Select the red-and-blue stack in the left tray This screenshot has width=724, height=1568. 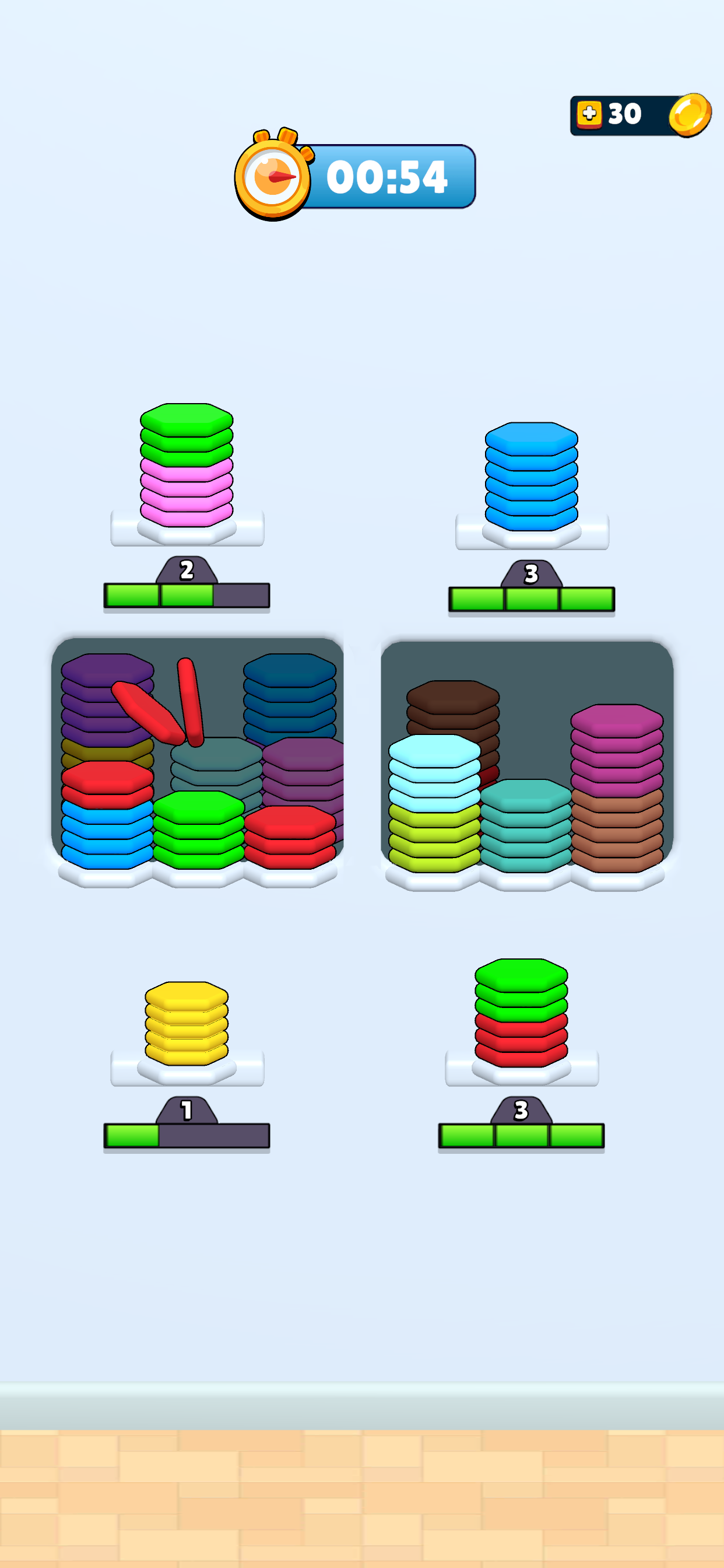pyautogui.click(x=107, y=815)
